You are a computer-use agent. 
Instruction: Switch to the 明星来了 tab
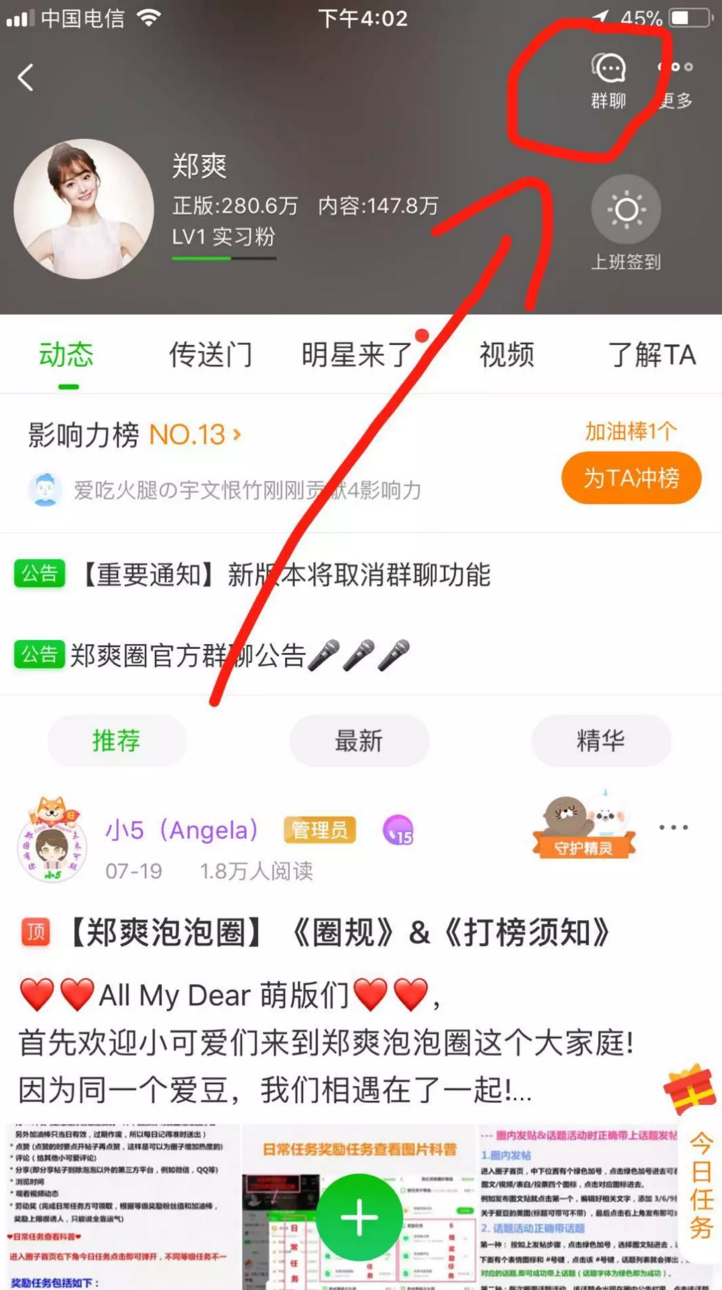[357, 354]
